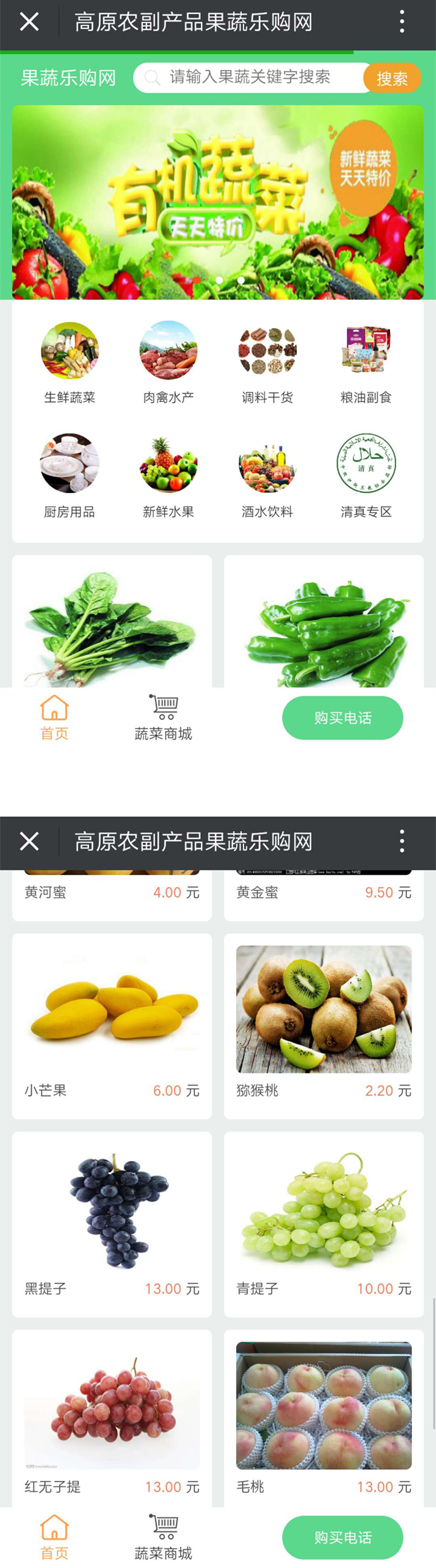Select the 黑提子 product card
The height and width of the screenshot is (1568, 436).
point(112,1223)
